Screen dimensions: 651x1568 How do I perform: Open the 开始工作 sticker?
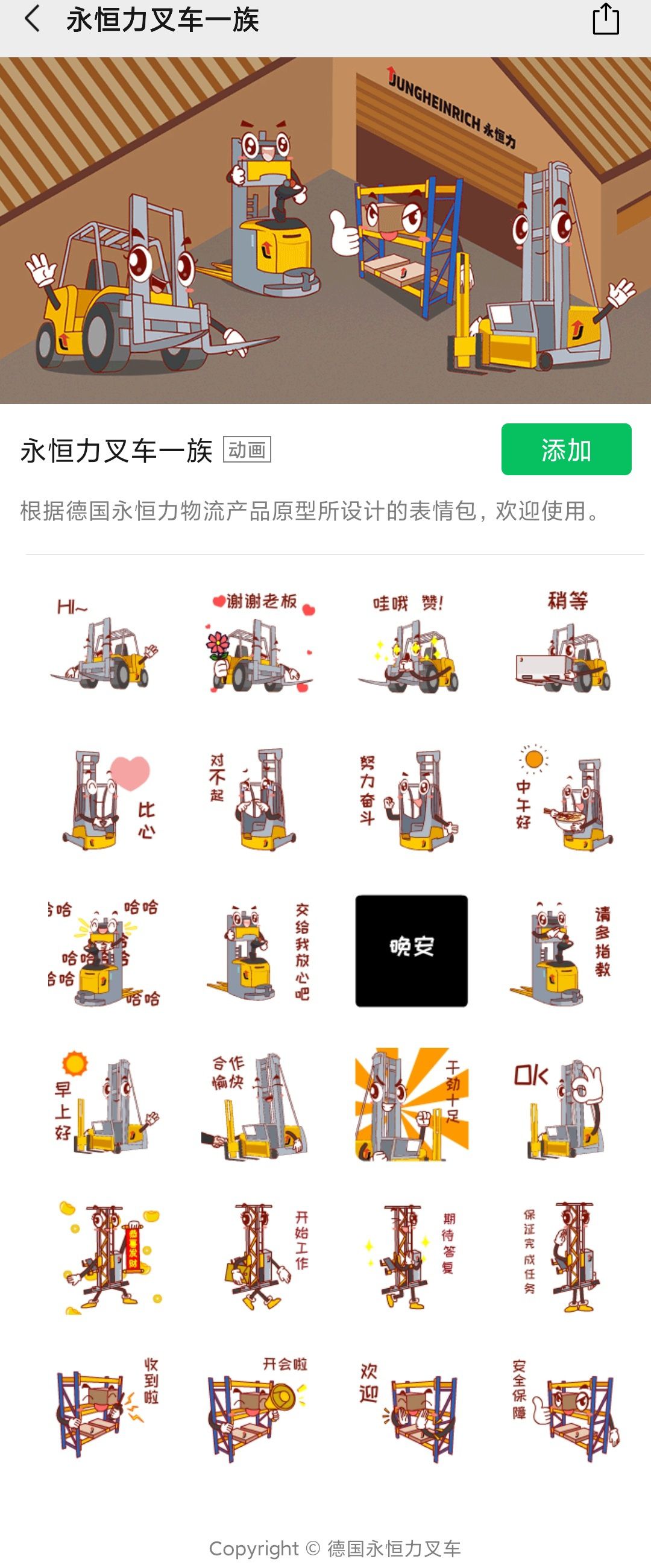259,1256
